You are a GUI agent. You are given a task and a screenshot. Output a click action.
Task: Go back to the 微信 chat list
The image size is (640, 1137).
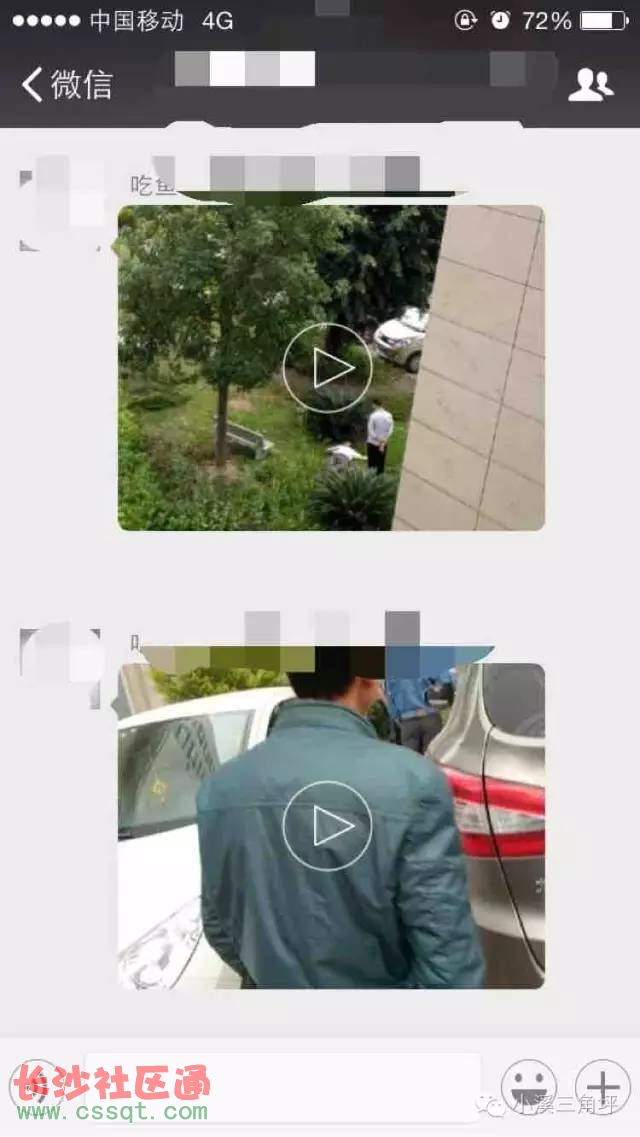click(66, 84)
